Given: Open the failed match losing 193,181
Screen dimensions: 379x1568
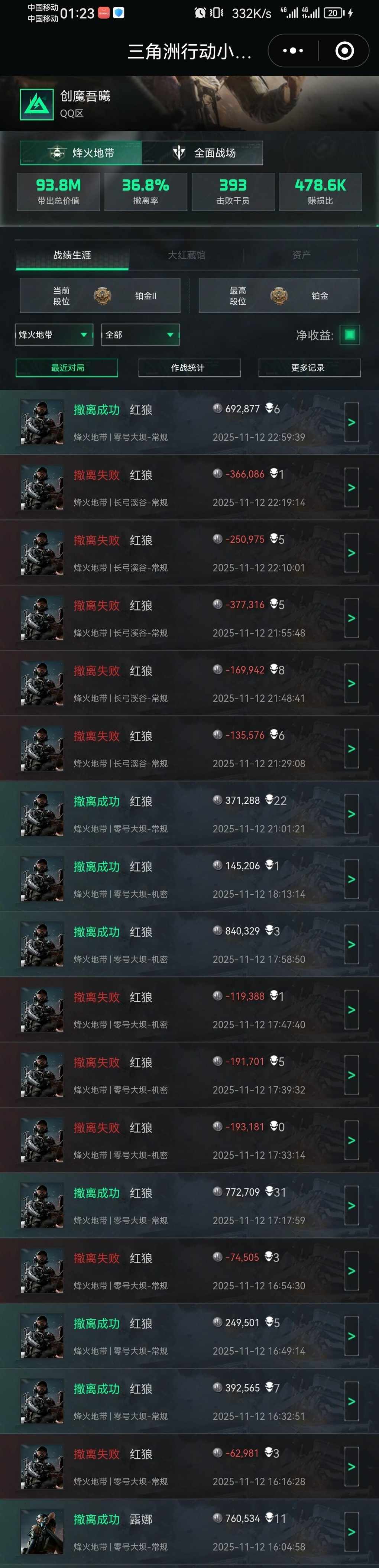Looking at the screenshot, I should [351, 1140].
